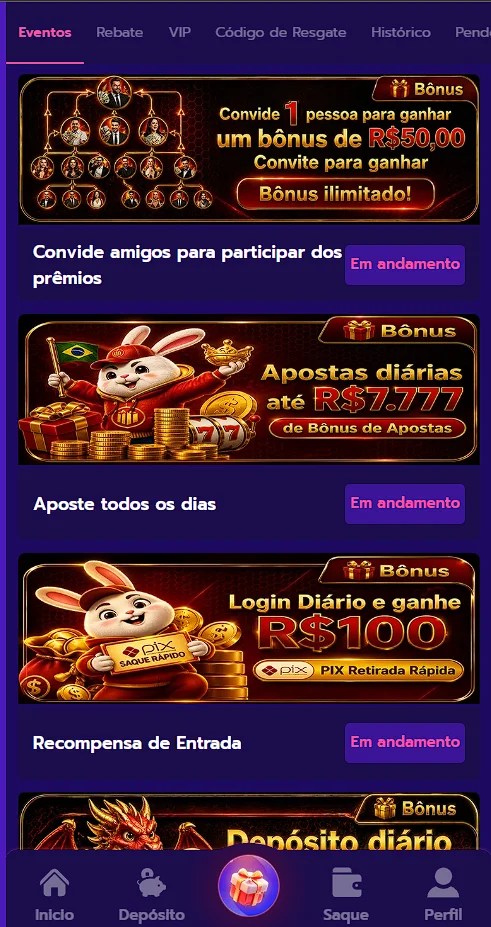Open the Depósito diário dragon banner

click(249, 822)
